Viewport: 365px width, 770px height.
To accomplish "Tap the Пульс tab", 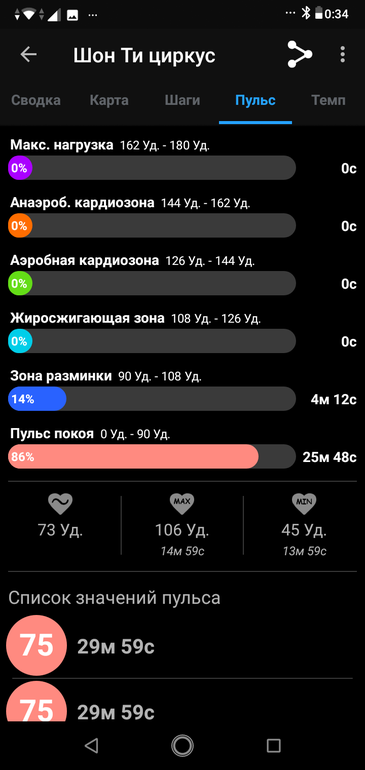I will (255, 101).
